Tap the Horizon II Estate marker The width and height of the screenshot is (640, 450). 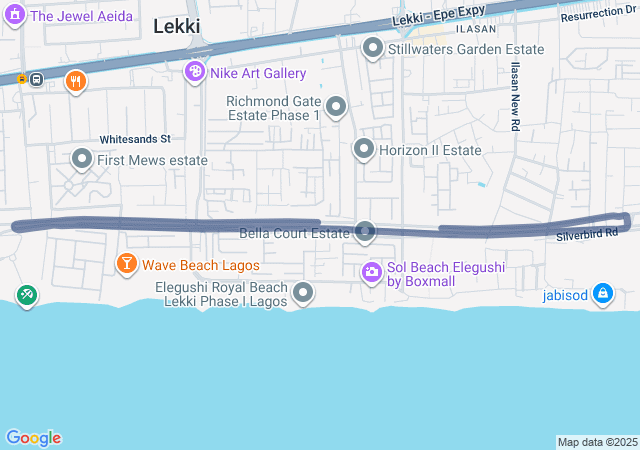tap(364, 150)
